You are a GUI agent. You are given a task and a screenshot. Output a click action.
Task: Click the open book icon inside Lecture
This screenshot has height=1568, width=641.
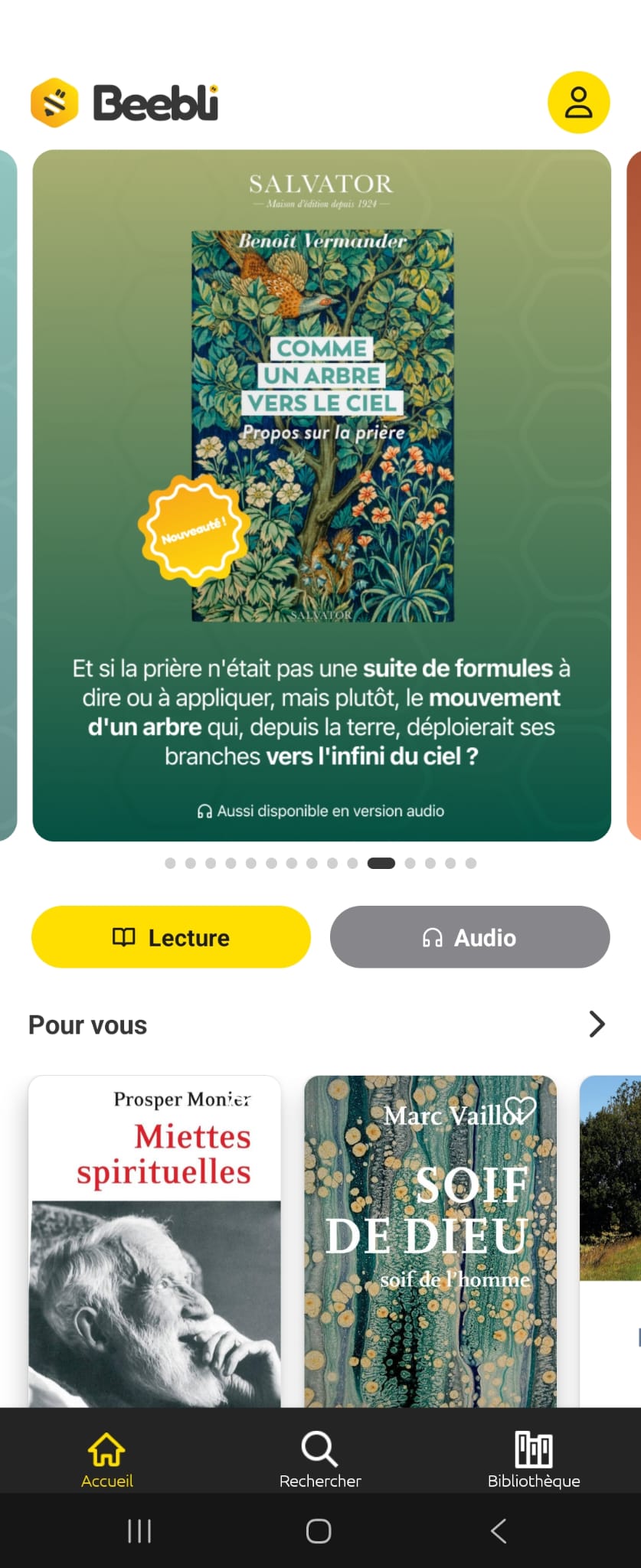pos(125,937)
